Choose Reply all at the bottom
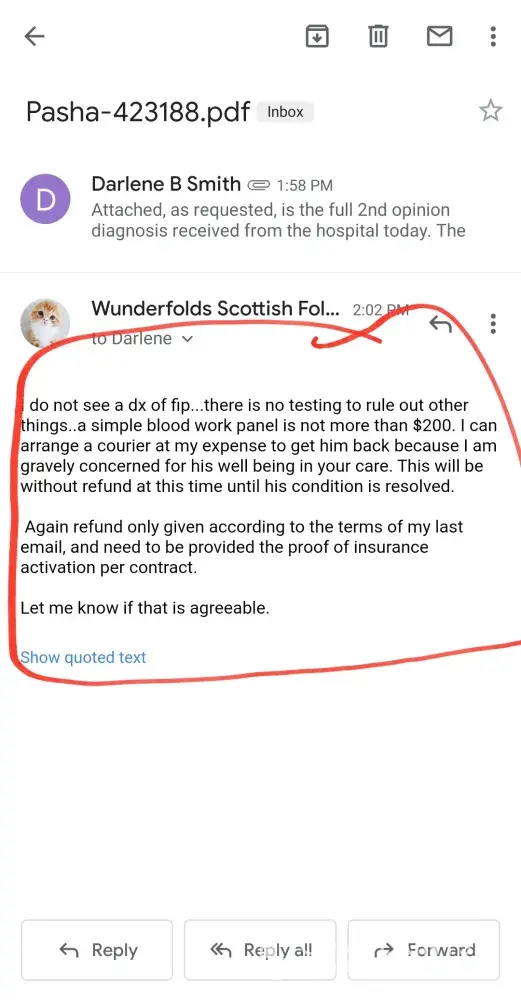This screenshot has height=1000, width=521. coord(260,950)
